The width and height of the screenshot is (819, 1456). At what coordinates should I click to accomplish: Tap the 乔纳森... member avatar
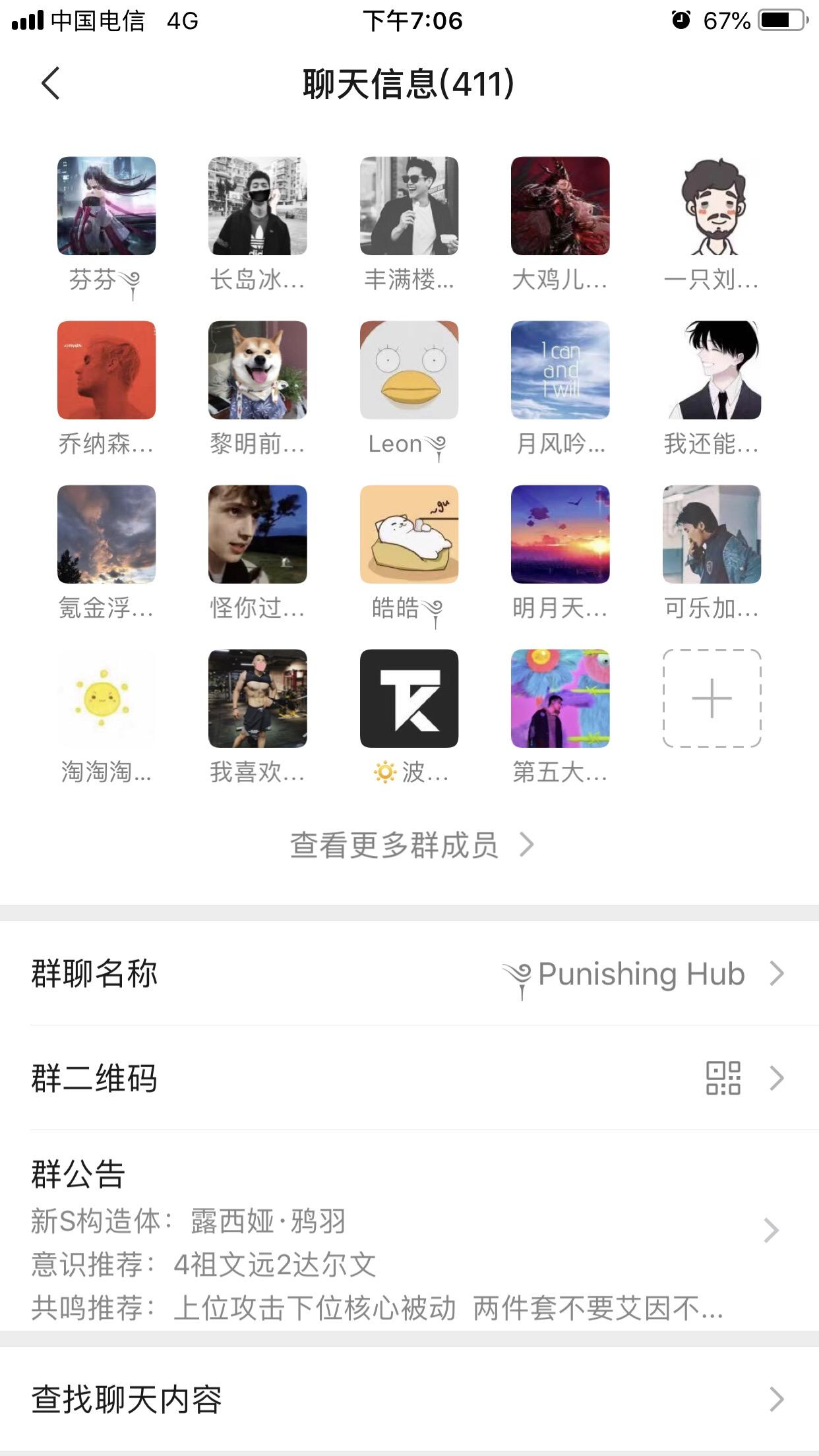coord(107,370)
